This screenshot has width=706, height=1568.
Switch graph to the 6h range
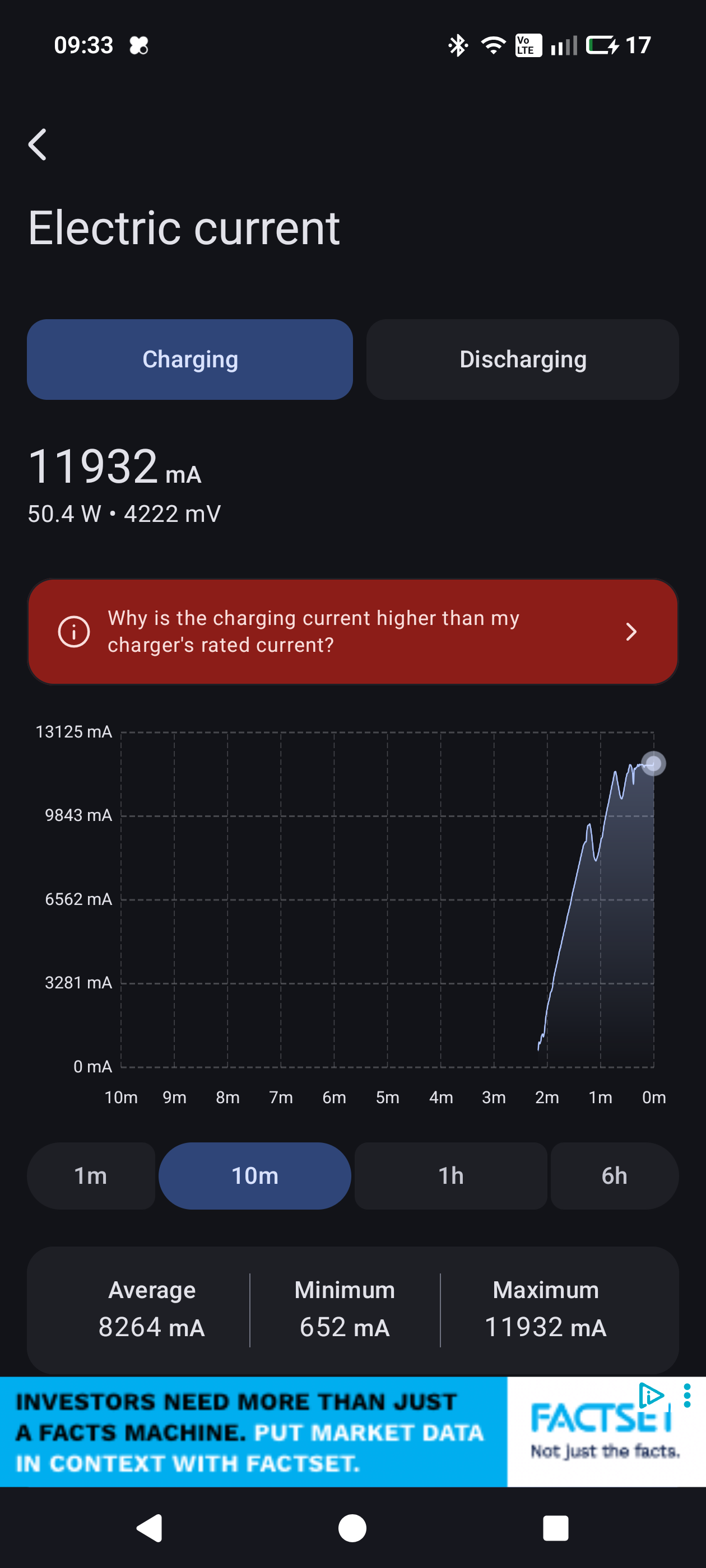tap(614, 1175)
